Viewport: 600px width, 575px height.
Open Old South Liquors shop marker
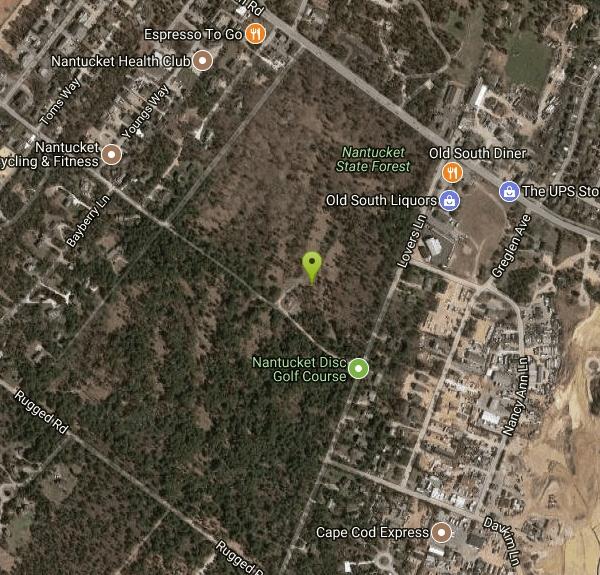coord(450,201)
